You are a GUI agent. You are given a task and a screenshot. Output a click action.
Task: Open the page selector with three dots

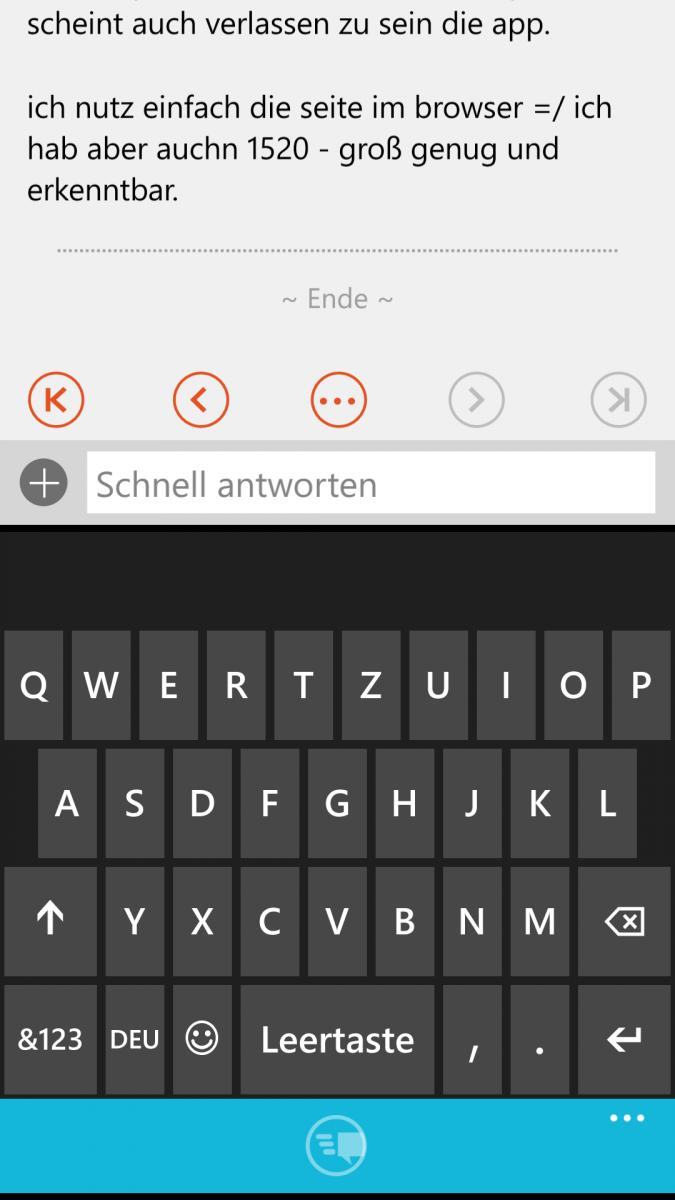click(x=339, y=400)
